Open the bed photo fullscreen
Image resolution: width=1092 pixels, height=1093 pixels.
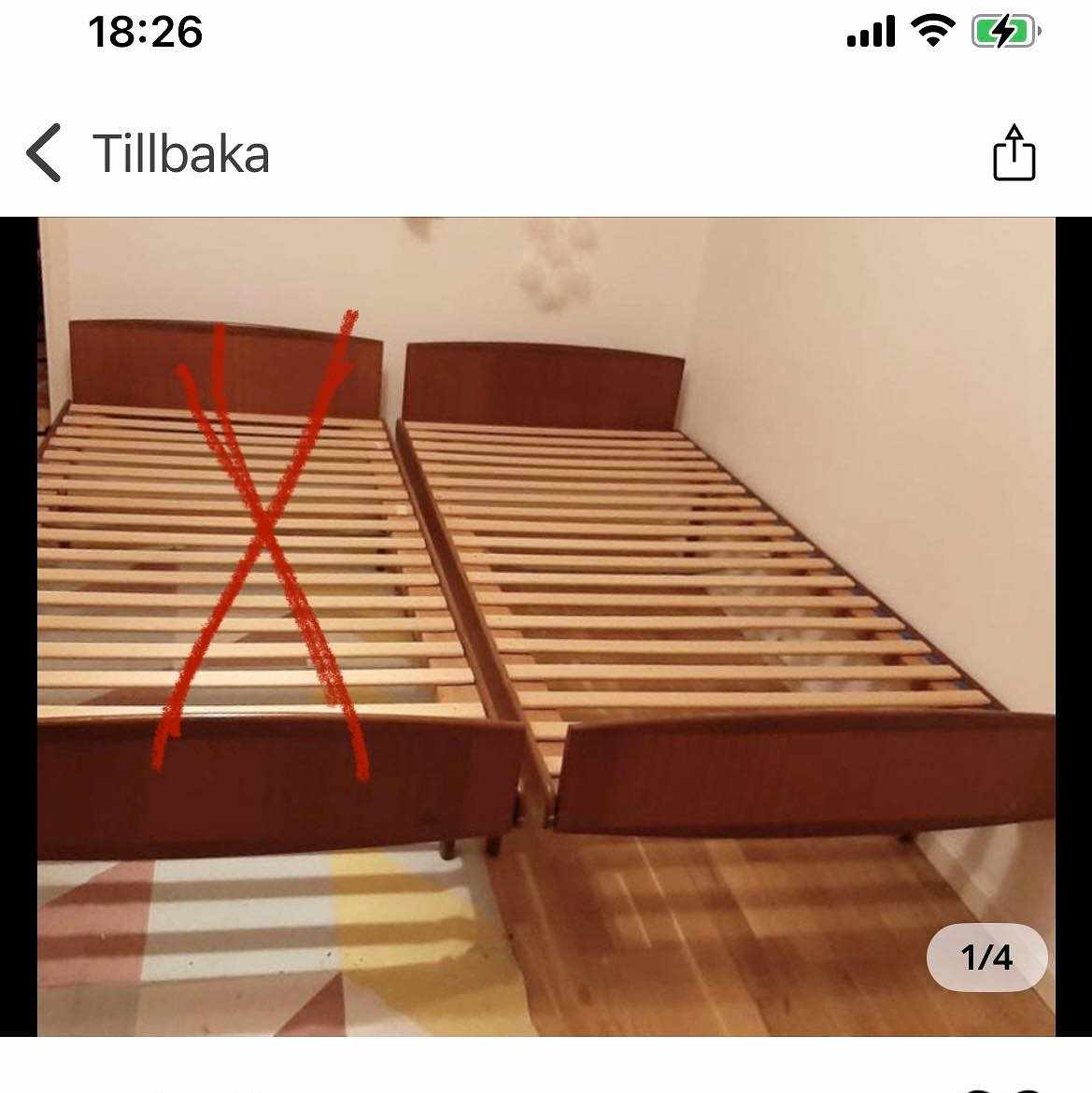click(x=546, y=626)
